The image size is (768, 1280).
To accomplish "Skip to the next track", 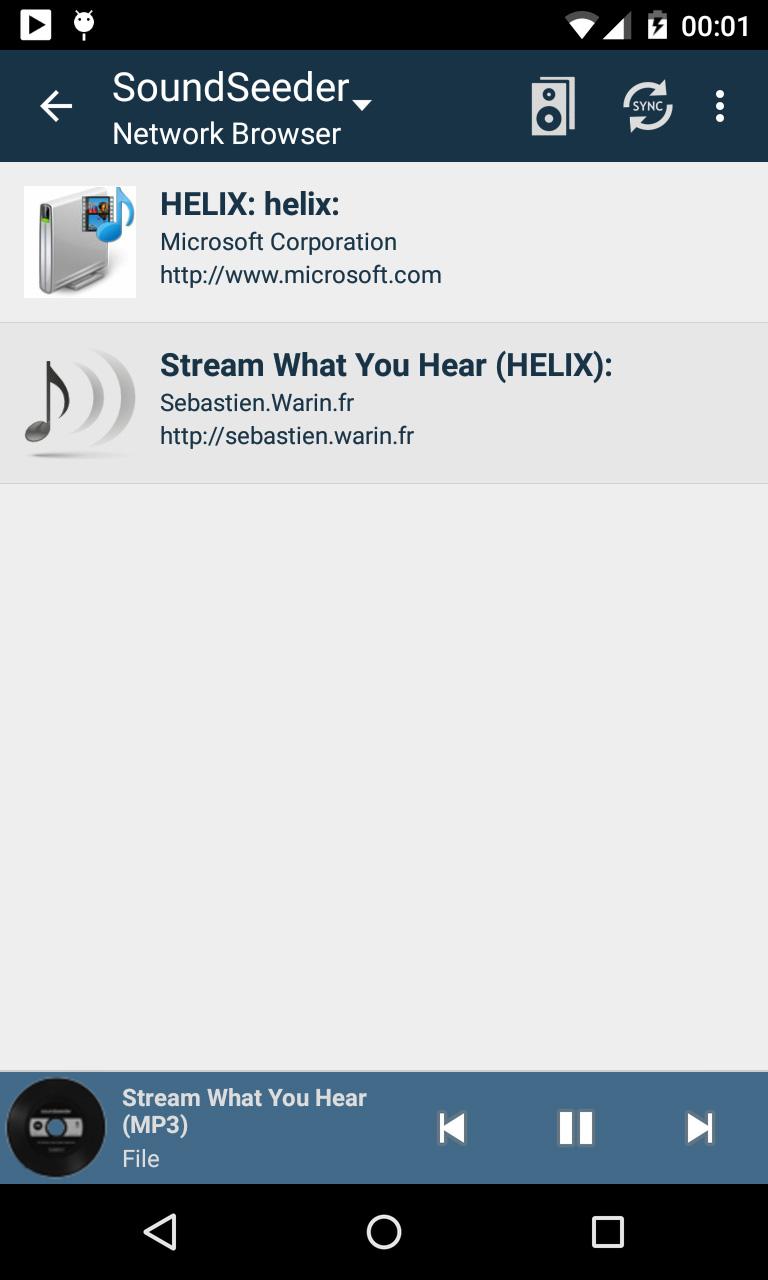I will pos(700,1128).
